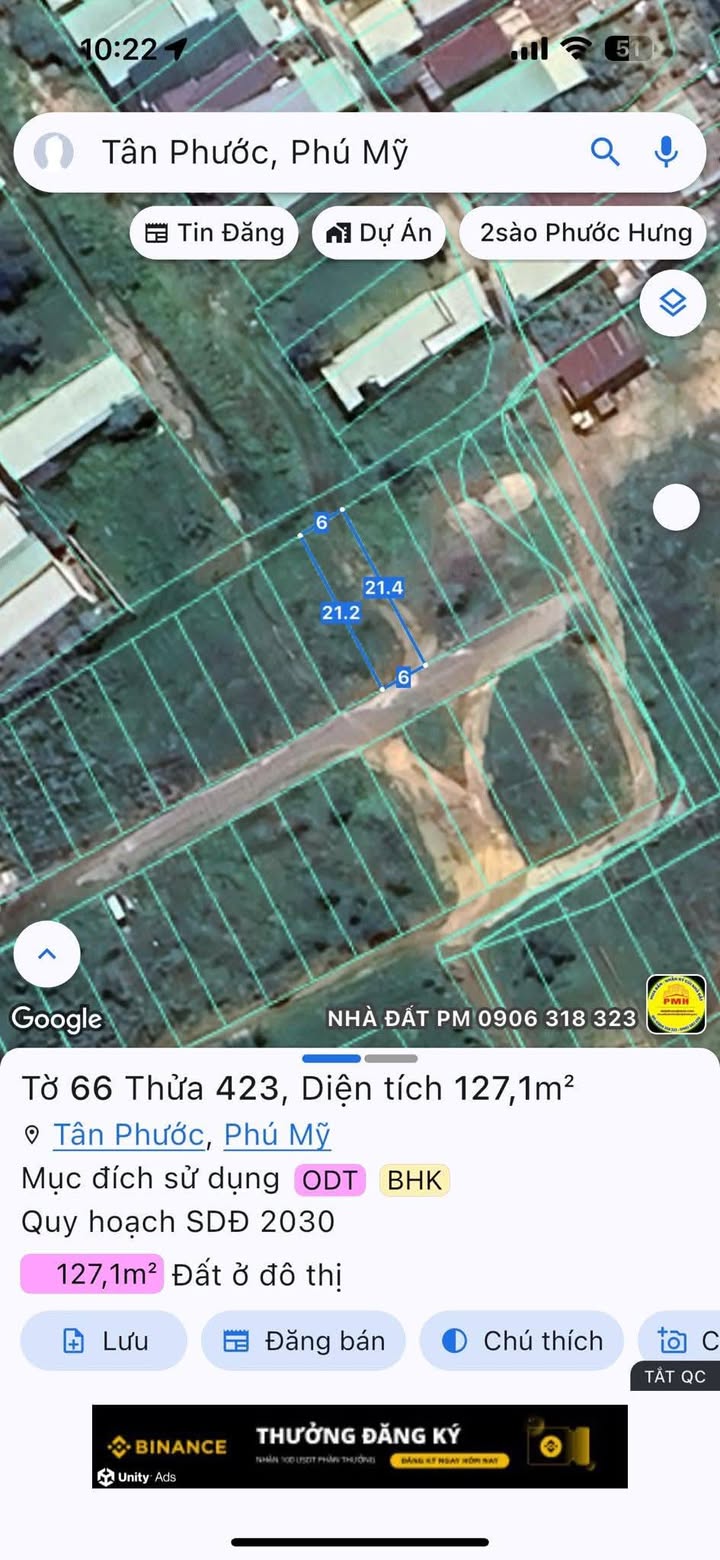
Task: Choose the 2sào Phước Hưng chip
Action: point(584,233)
